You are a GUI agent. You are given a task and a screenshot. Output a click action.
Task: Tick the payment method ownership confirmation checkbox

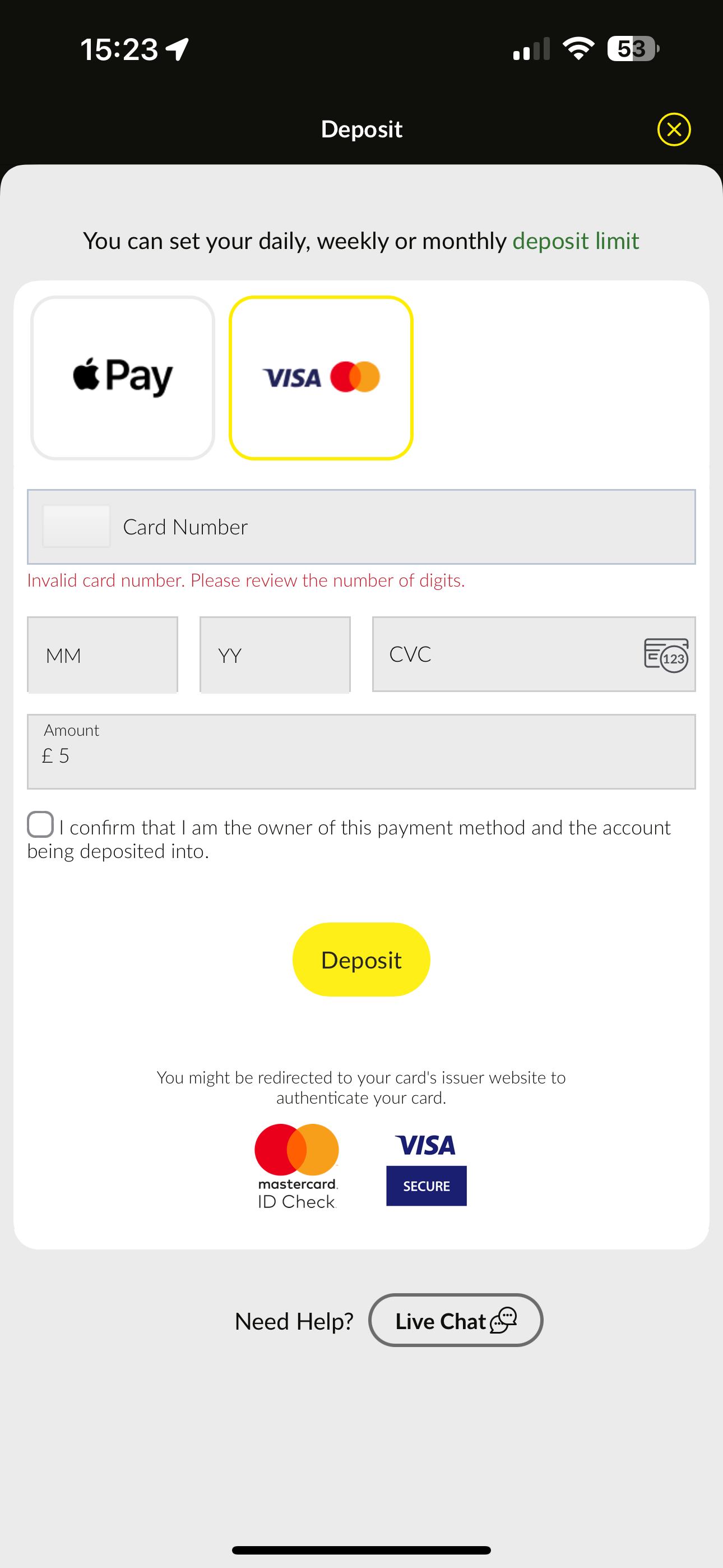click(x=40, y=825)
